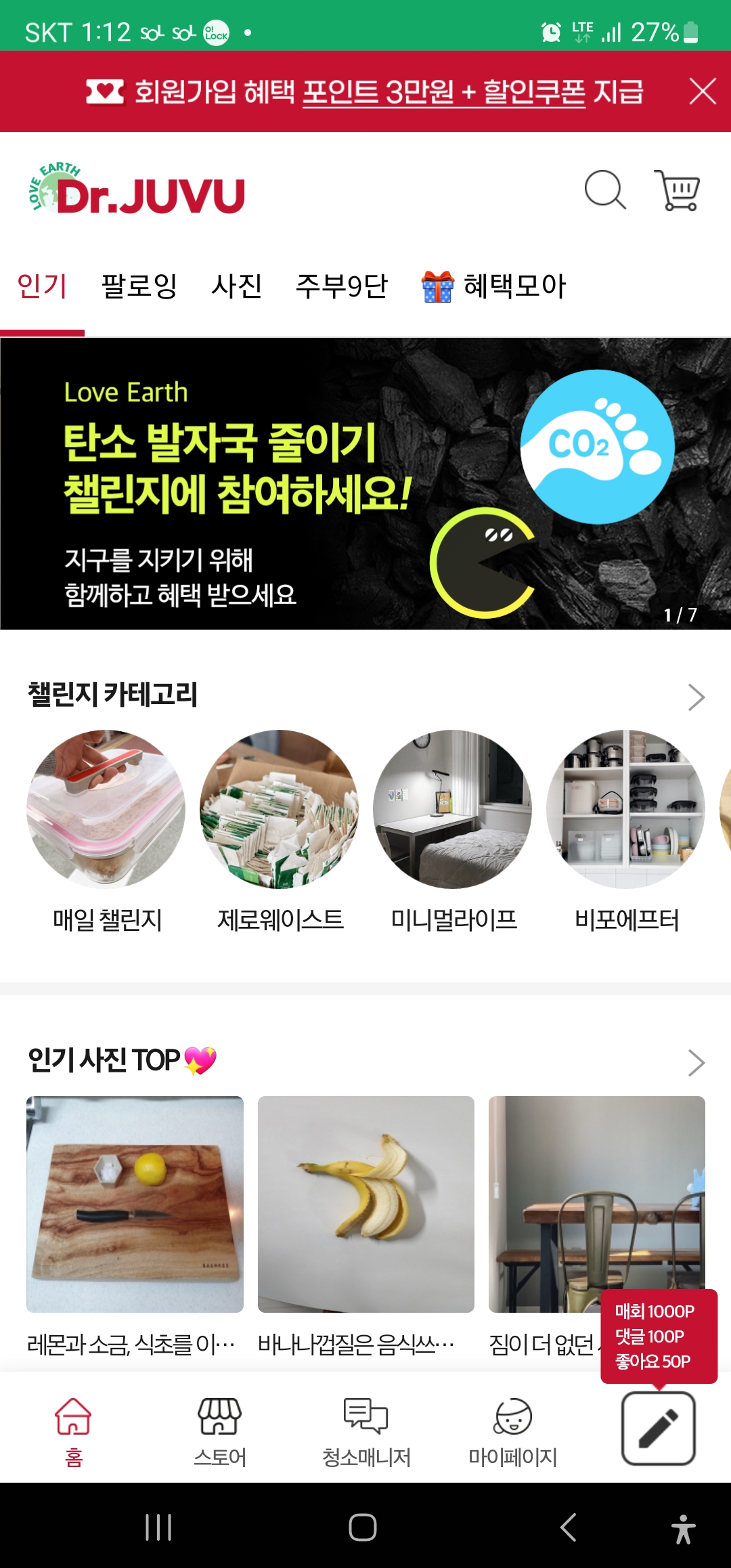The image size is (731, 1568).
Task: Open the 회원가입 혜택 포인트 3만원 banner
Action: (x=365, y=91)
